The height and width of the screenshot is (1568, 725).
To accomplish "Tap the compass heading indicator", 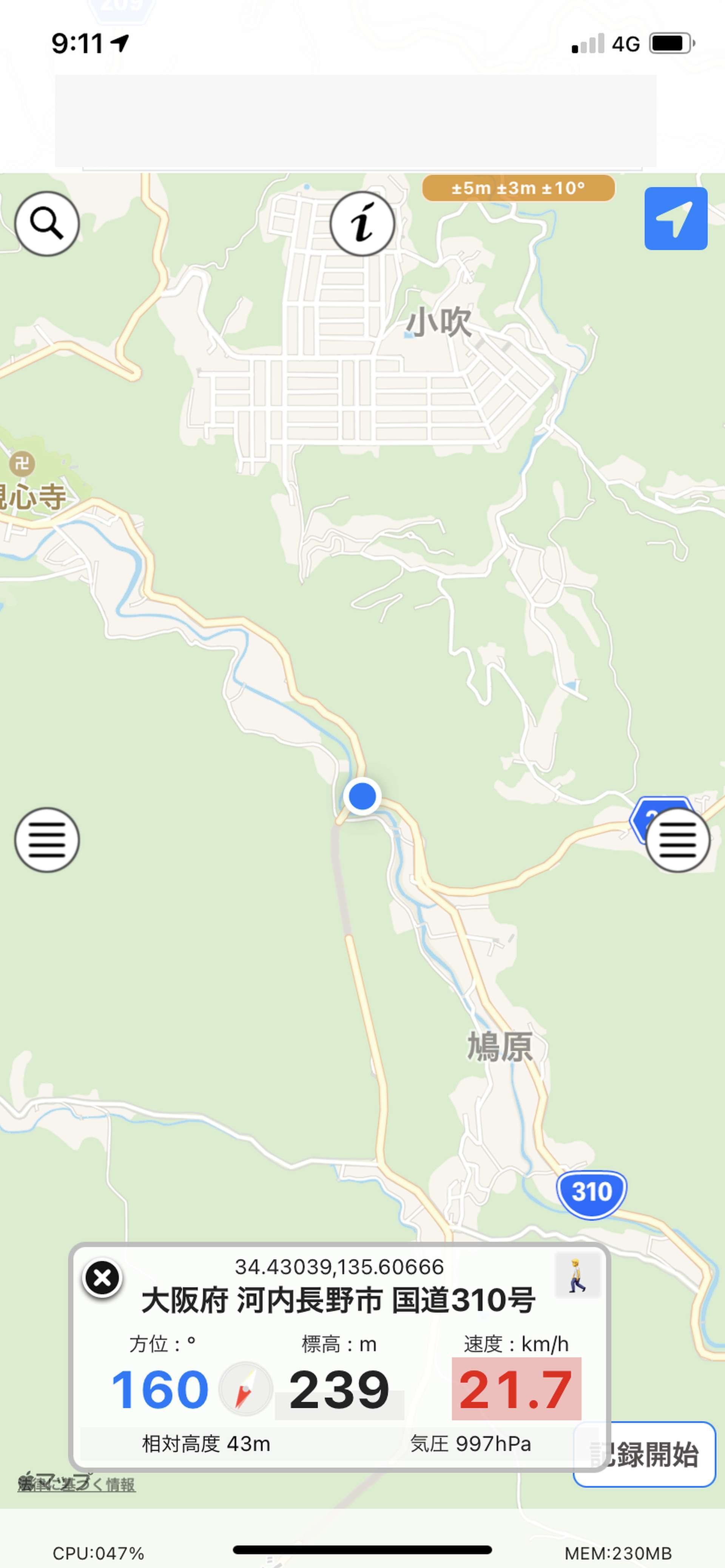I will click(245, 1389).
